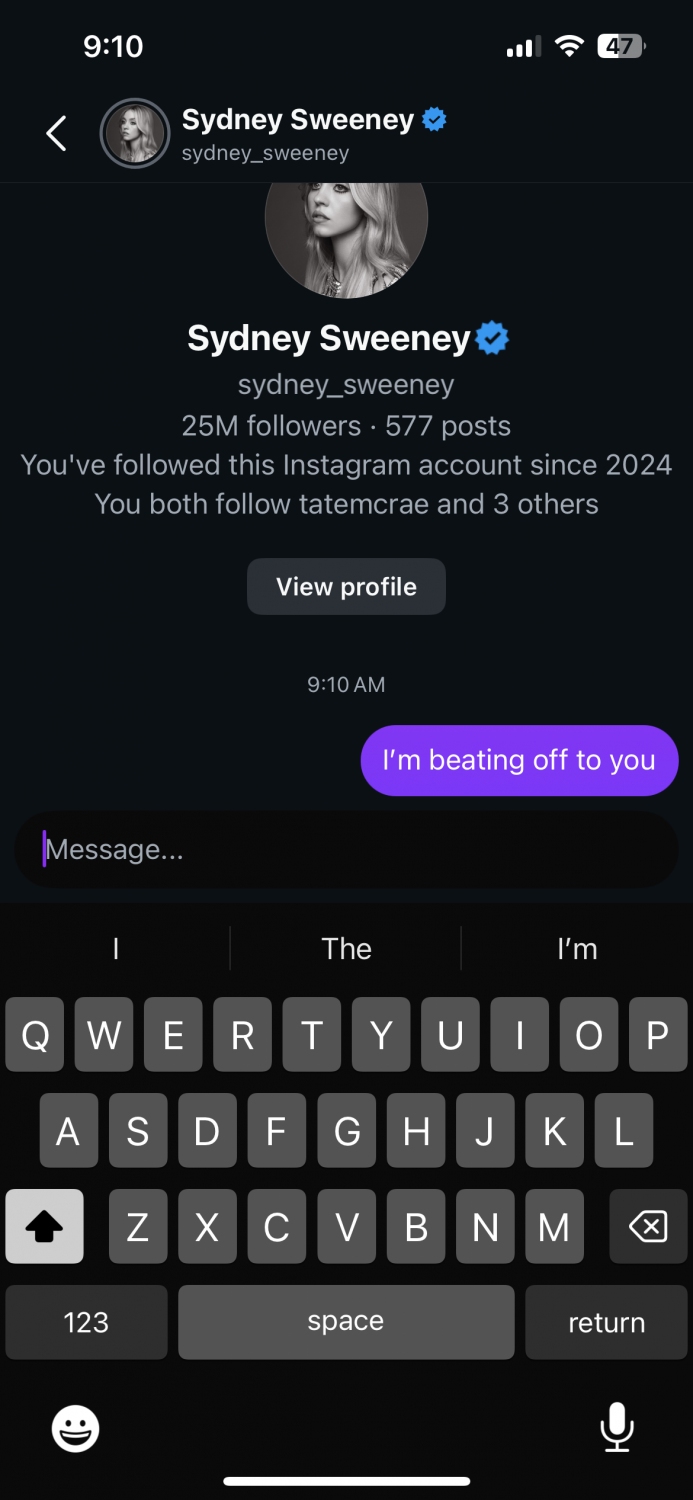
Task: Go back from this chat
Action: click(x=56, y=133)
